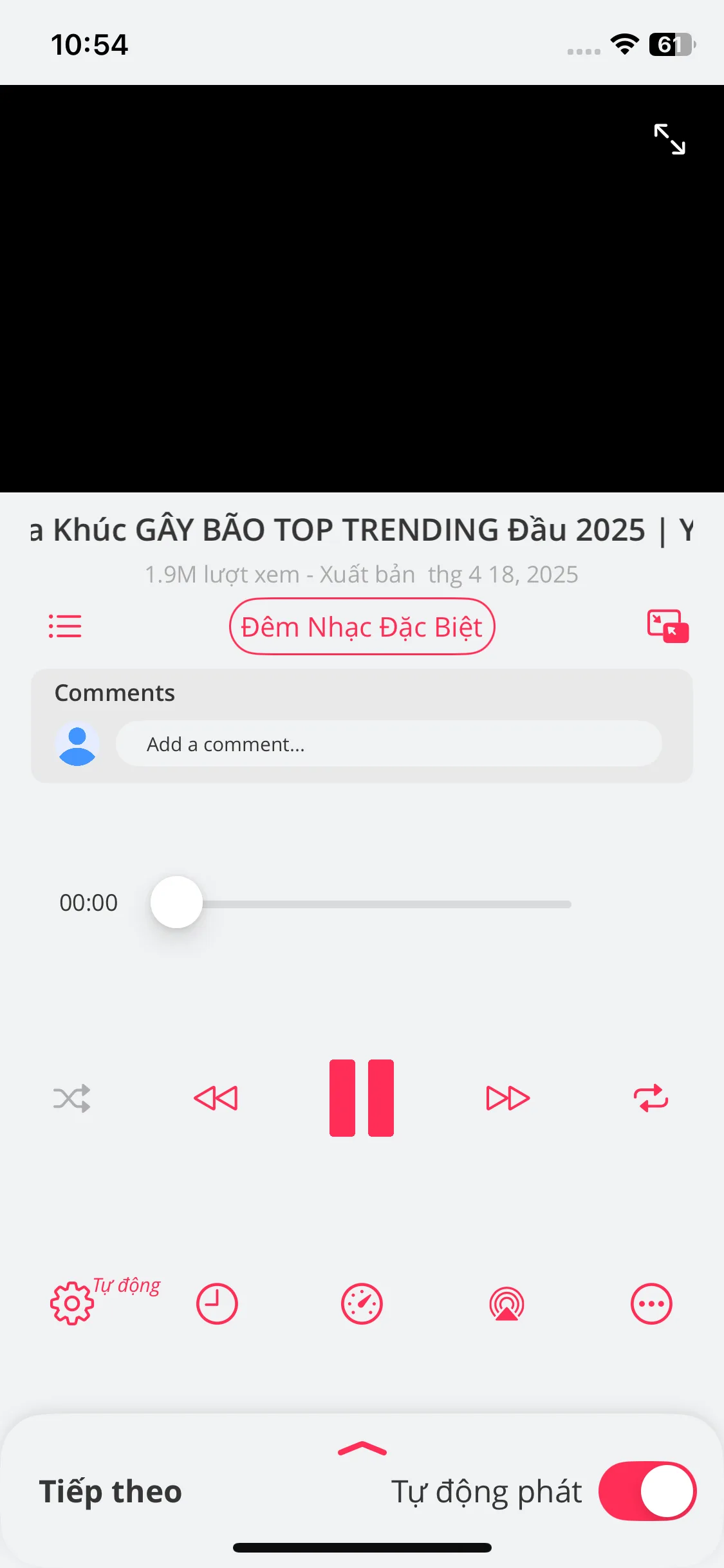This screenshot has width=724, height=1568.
Task: Enable picture-in-picture mode
Action: pos(667,626)
